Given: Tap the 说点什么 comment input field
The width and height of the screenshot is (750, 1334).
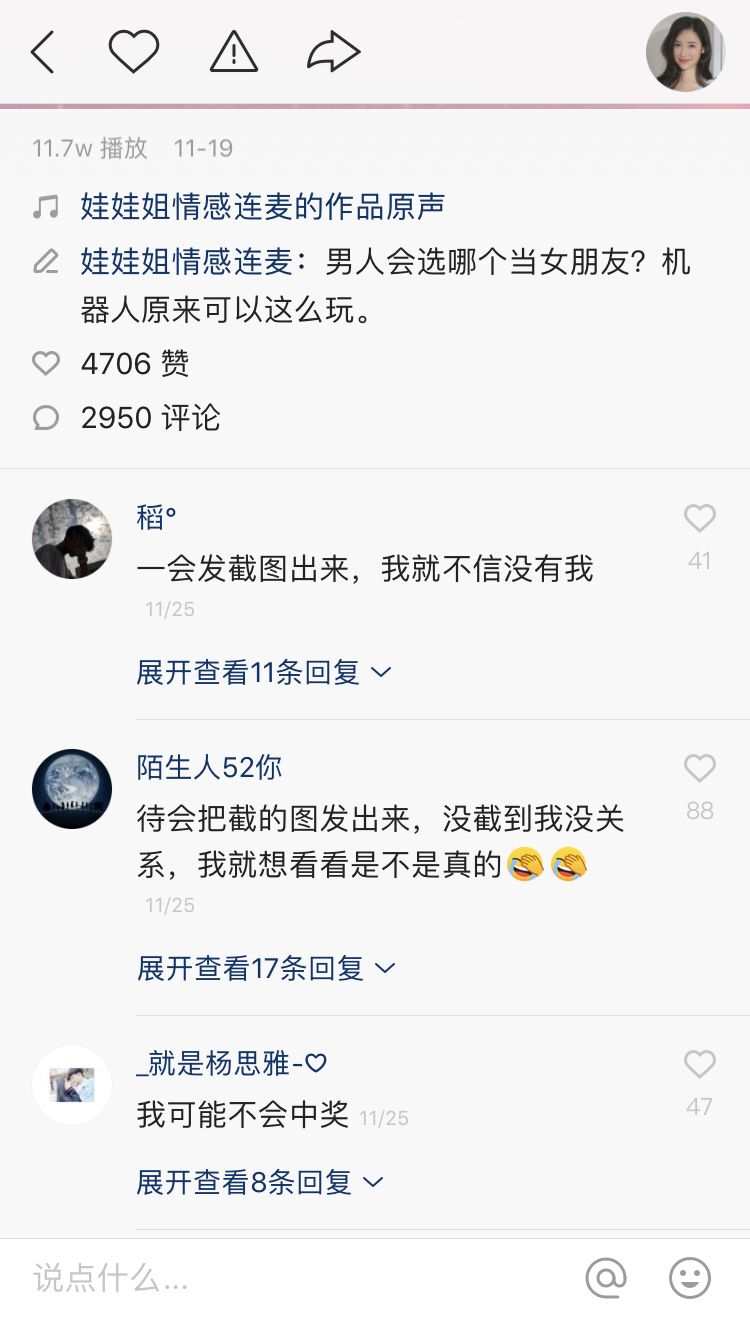Looking at the screenshot, I should 110,1277.
